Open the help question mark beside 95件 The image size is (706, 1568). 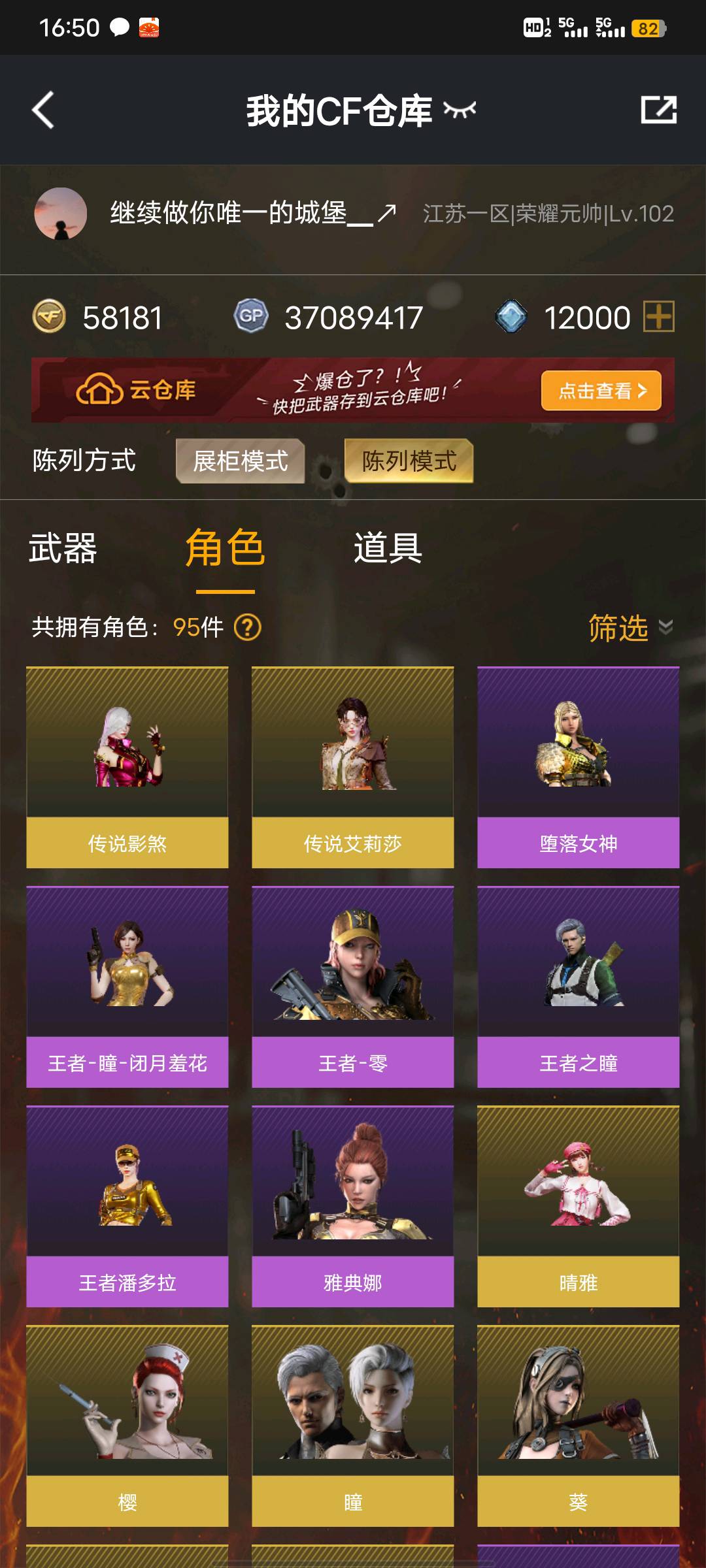click(248, 627)
